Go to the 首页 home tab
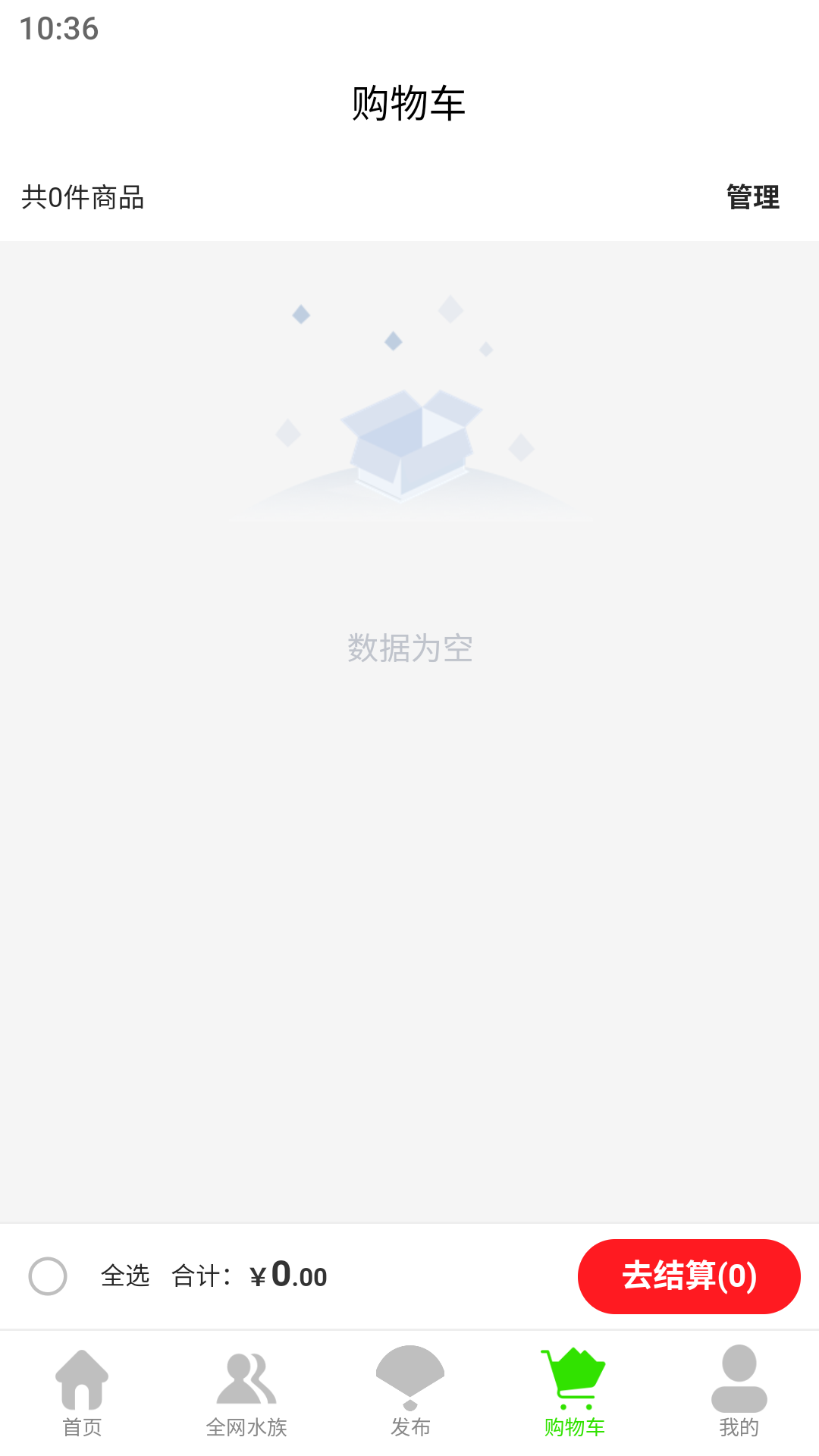 tap(82, 1392)
